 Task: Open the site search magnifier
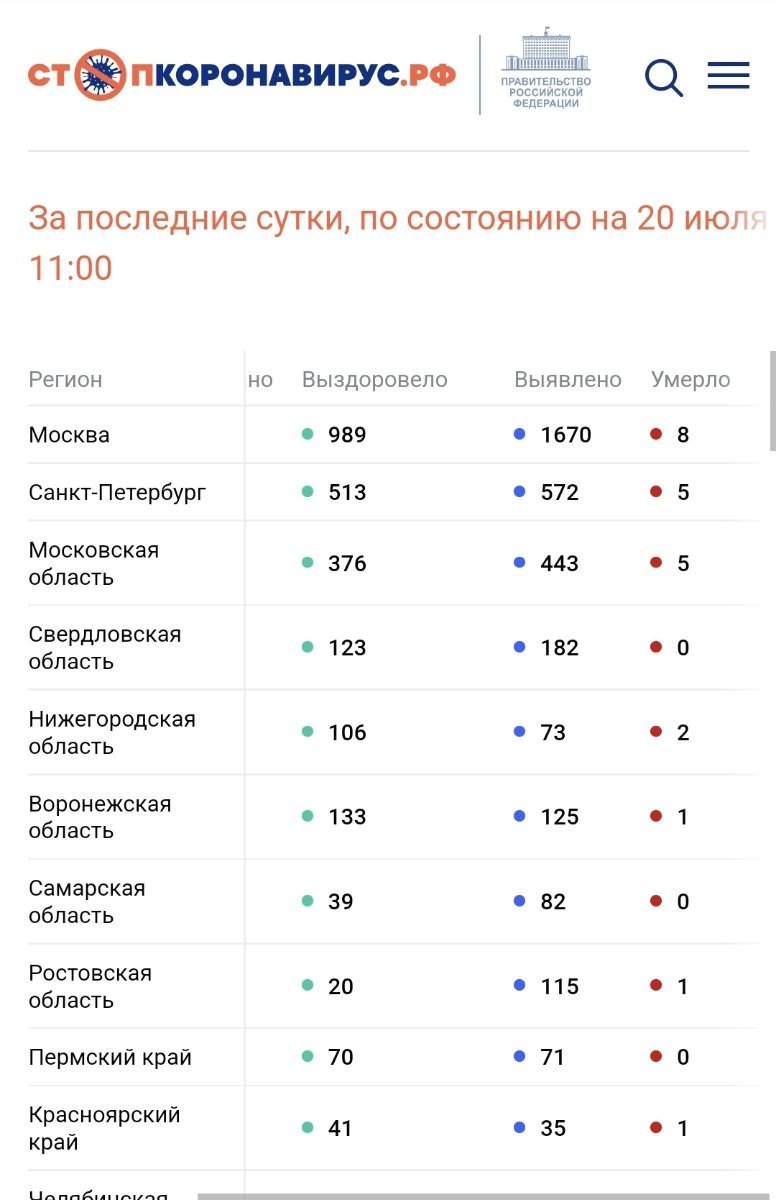tap(663, 77)
